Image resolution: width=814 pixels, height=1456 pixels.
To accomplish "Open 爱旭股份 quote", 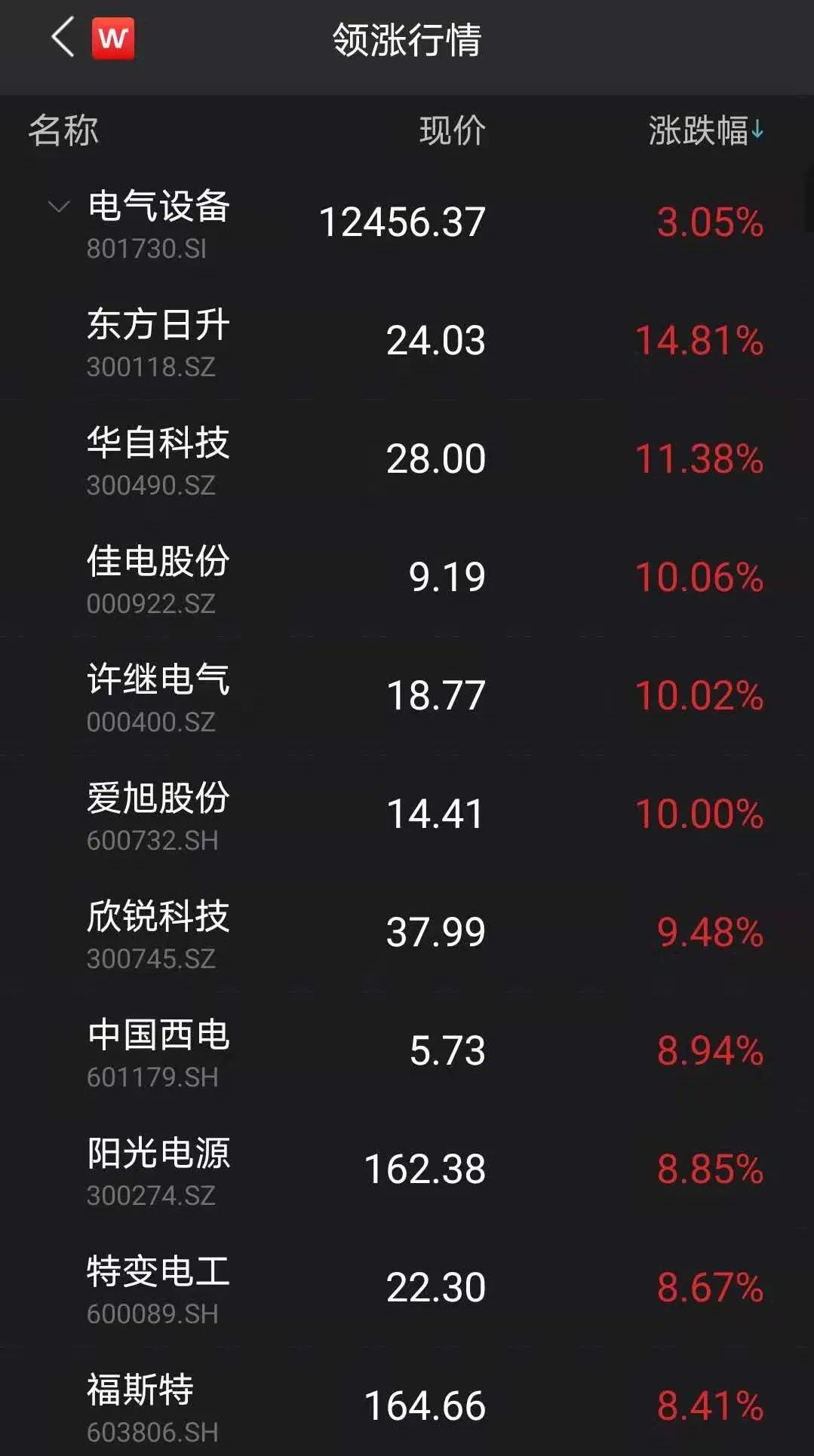I will (407, 814).
